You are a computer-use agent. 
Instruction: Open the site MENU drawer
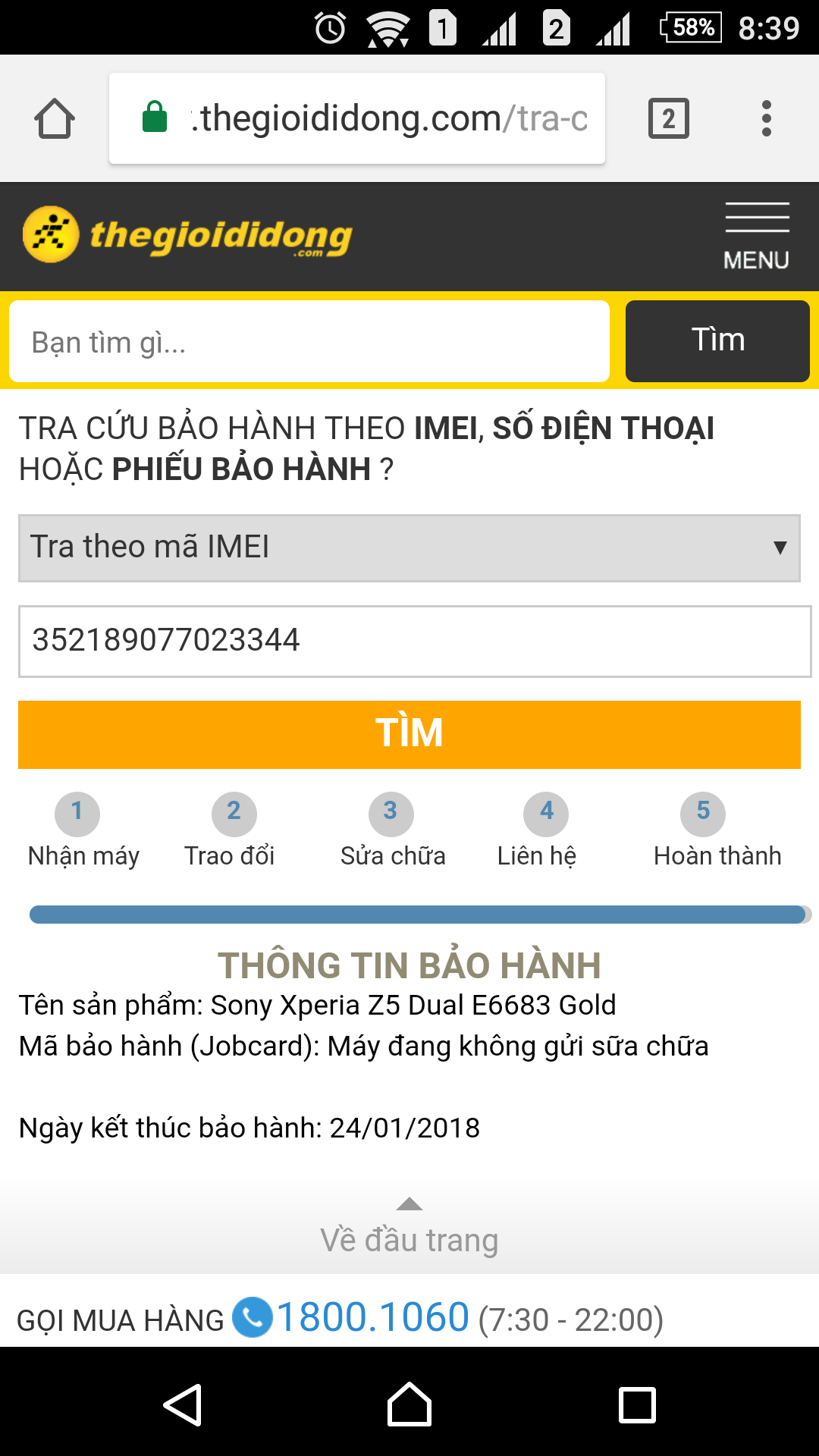(756, 237)
